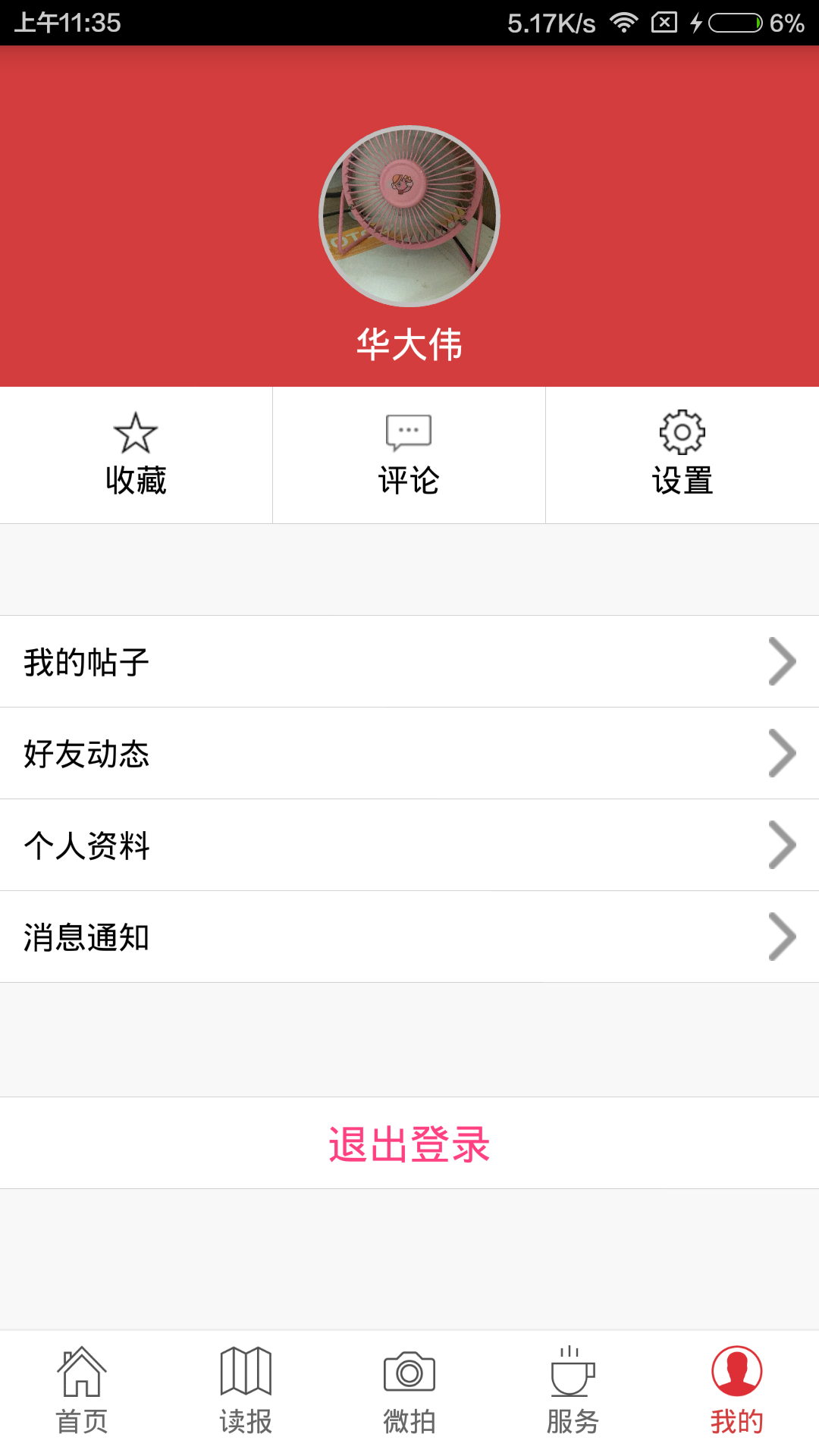Open 评论 comments

click(x=409, y=455)
